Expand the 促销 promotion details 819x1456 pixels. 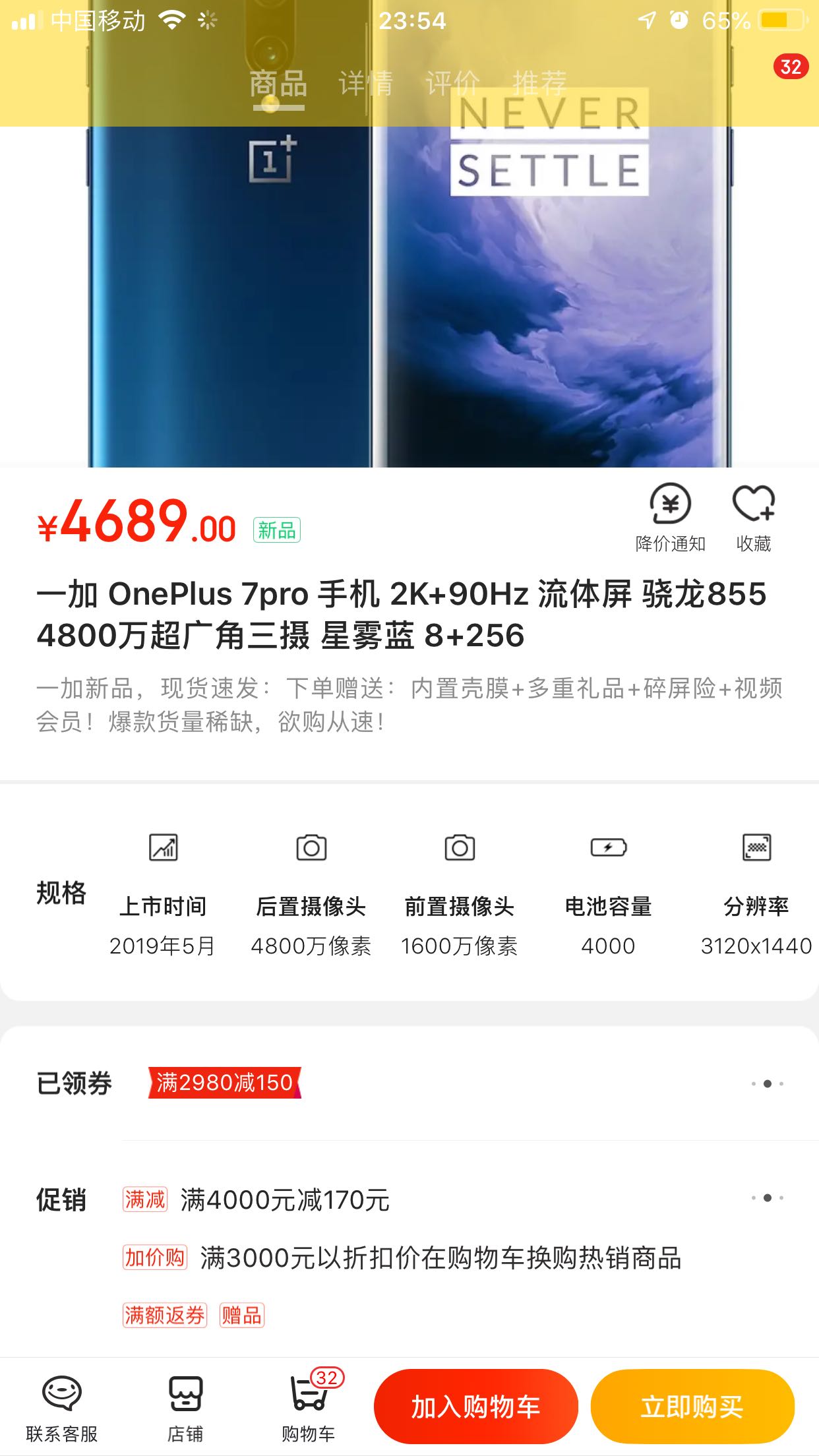coord(767,1198)
